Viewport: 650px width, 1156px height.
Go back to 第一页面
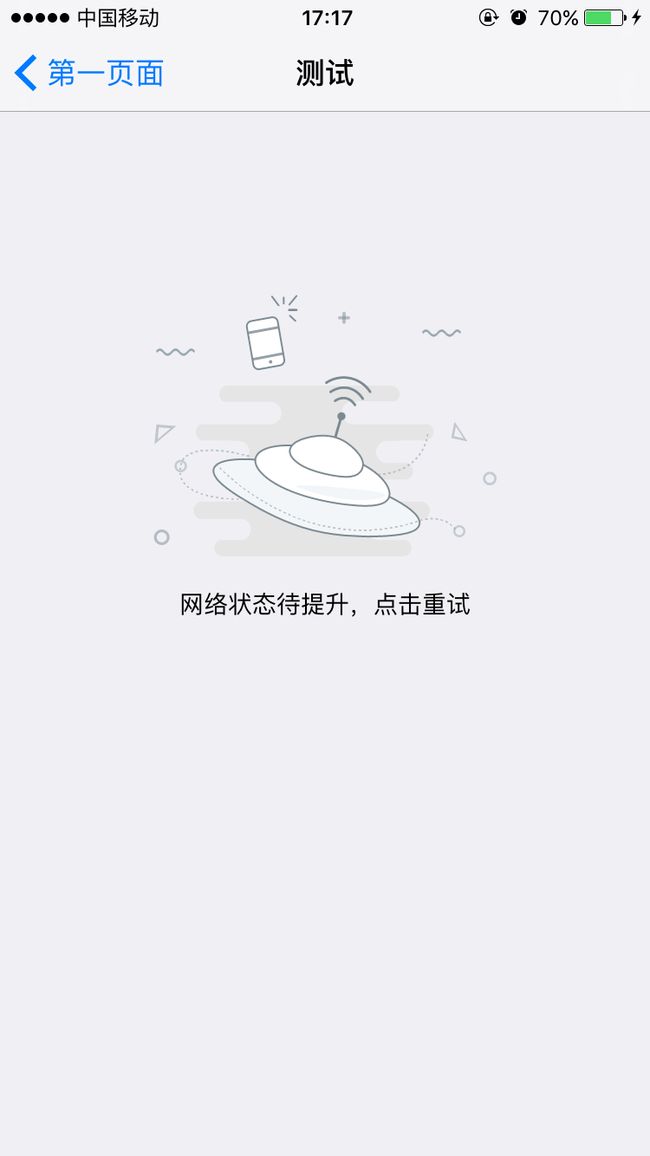point(89,73)
